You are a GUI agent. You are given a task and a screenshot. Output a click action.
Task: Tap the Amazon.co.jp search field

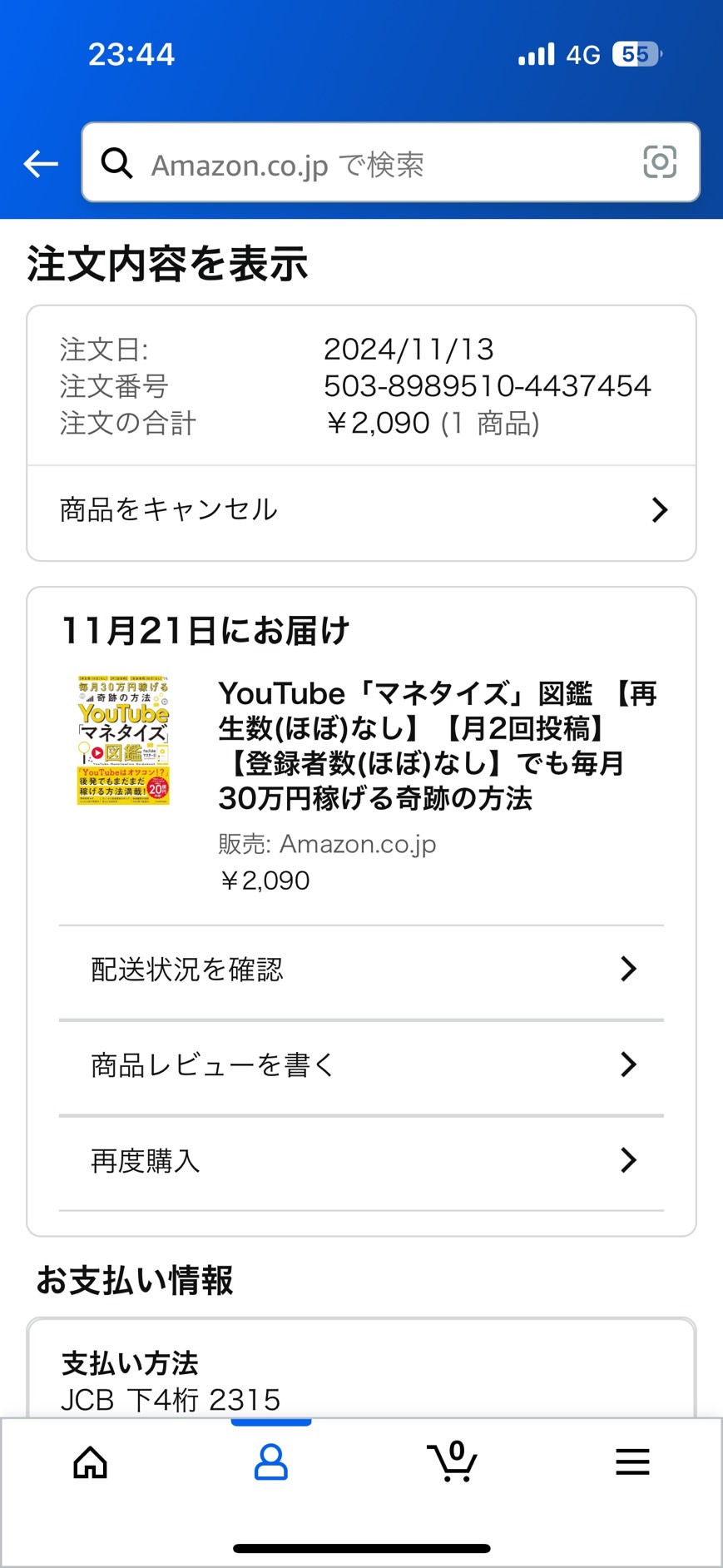[390, 162]
